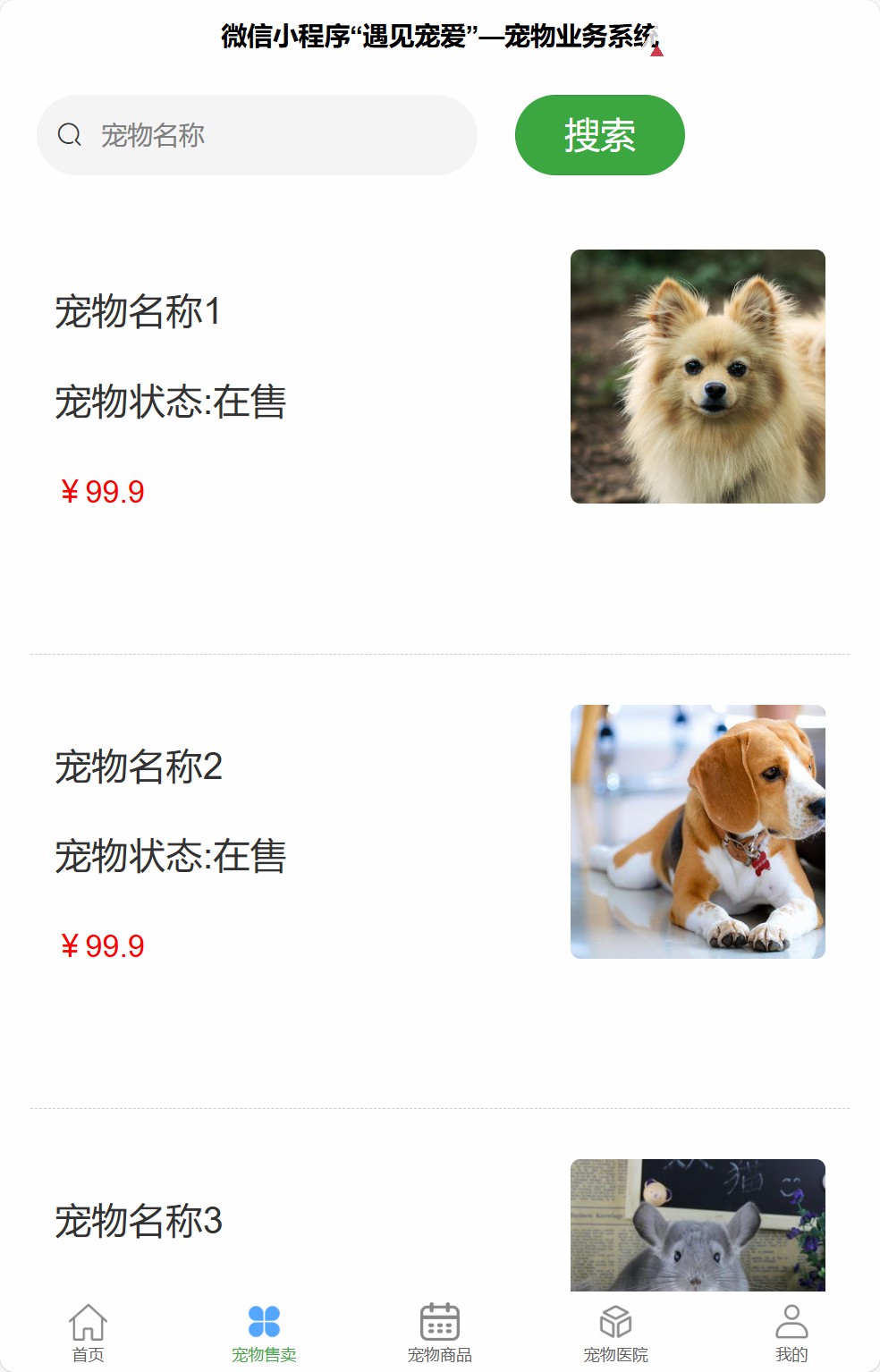Open the 宠物医院 tab
The height and width of the screenshot is (1372, 880).
[x=615, y=1333]
